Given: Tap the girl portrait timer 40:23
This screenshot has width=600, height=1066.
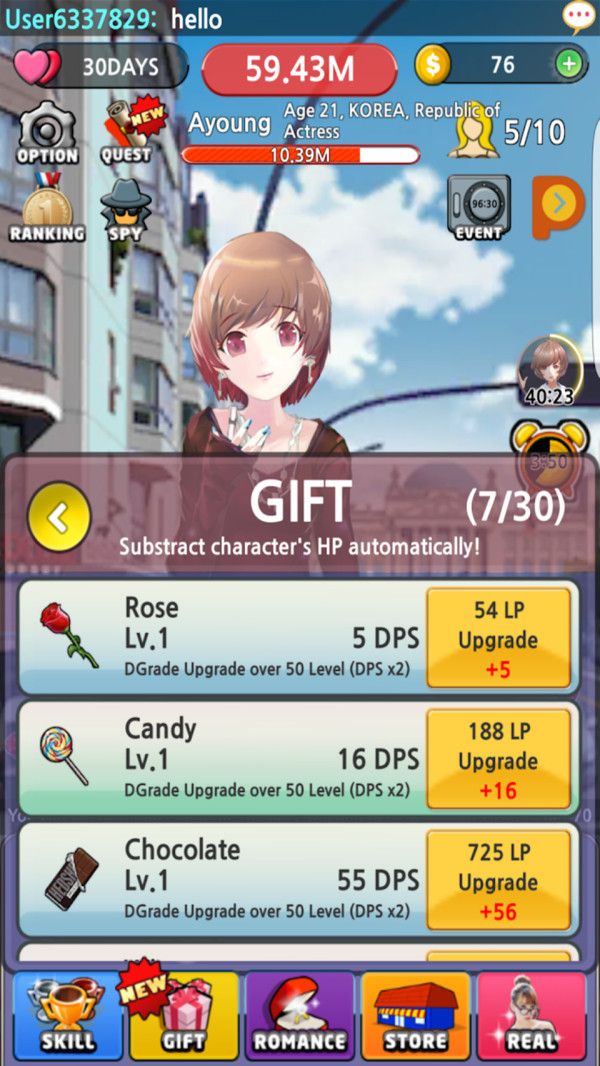Looking at the screenshot, I should (x=548, y=370).
